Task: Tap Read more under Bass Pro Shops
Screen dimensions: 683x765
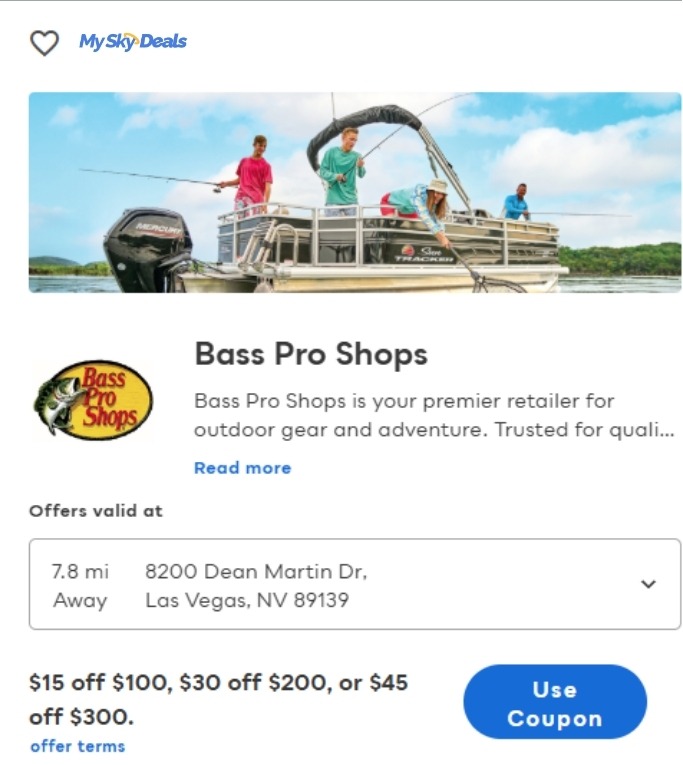Action: click(242, 467)
